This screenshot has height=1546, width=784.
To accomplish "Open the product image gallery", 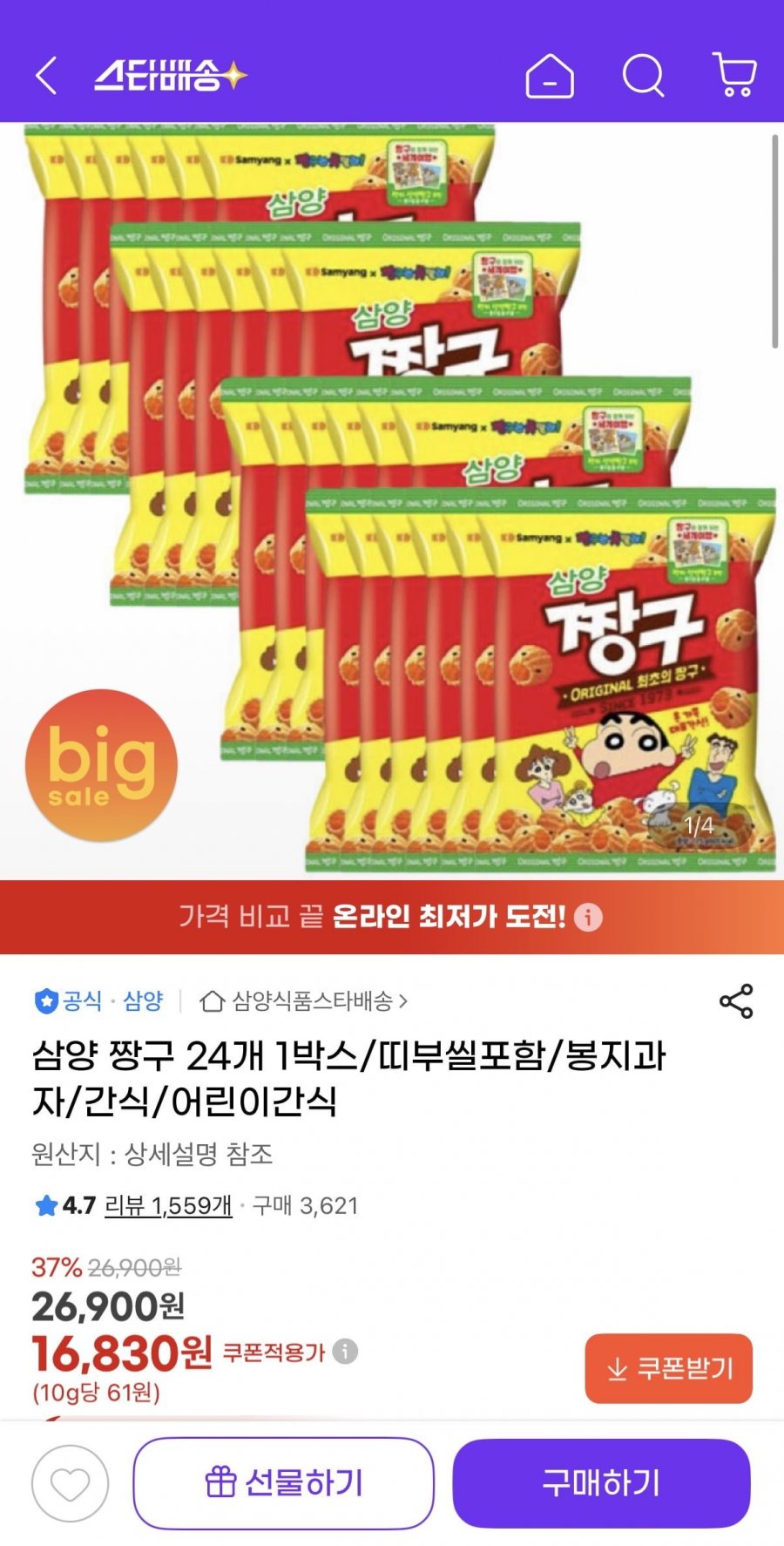I will tap(392, 501).
